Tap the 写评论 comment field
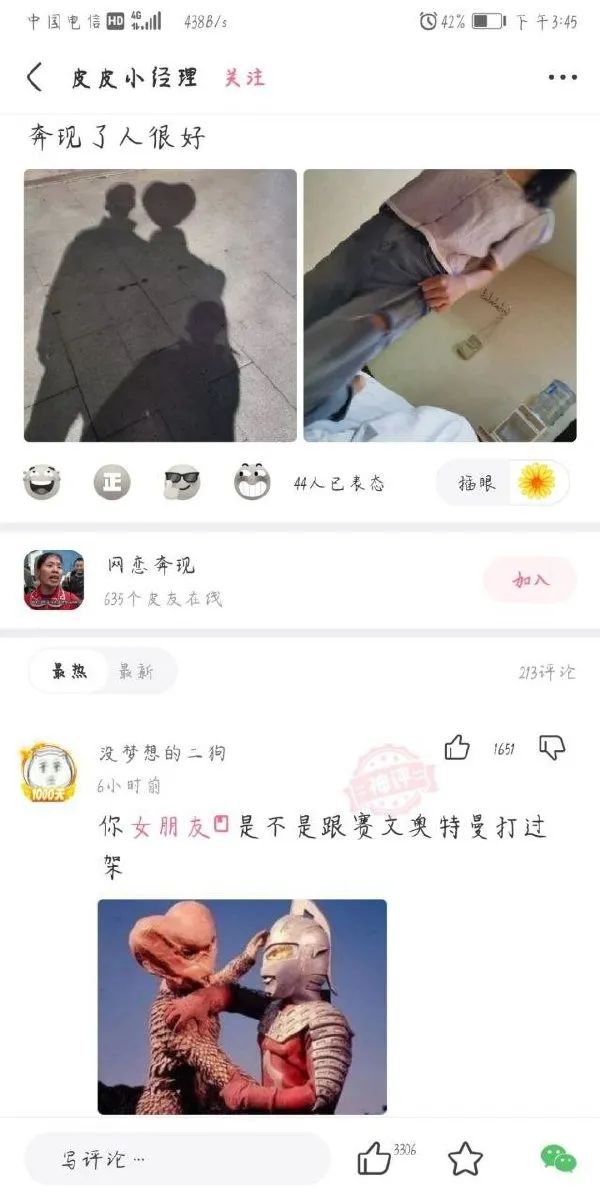 177,1159
